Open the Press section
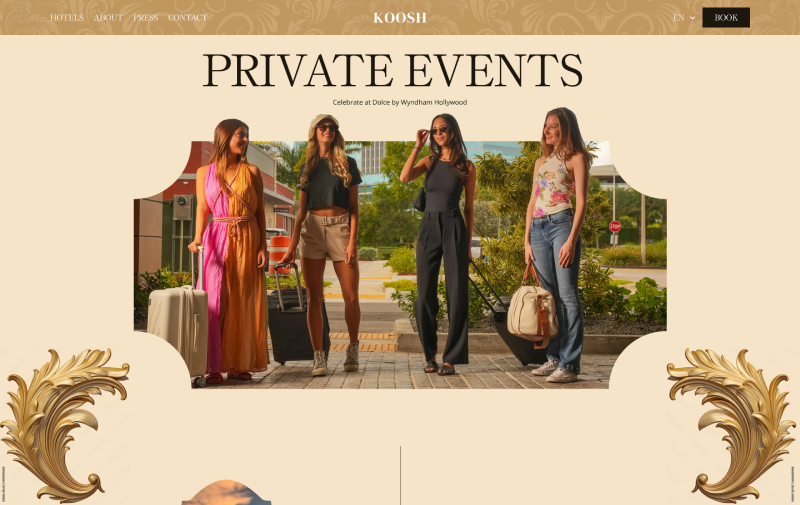This screenshot has width=800, height=505. (x=145, y=18)
